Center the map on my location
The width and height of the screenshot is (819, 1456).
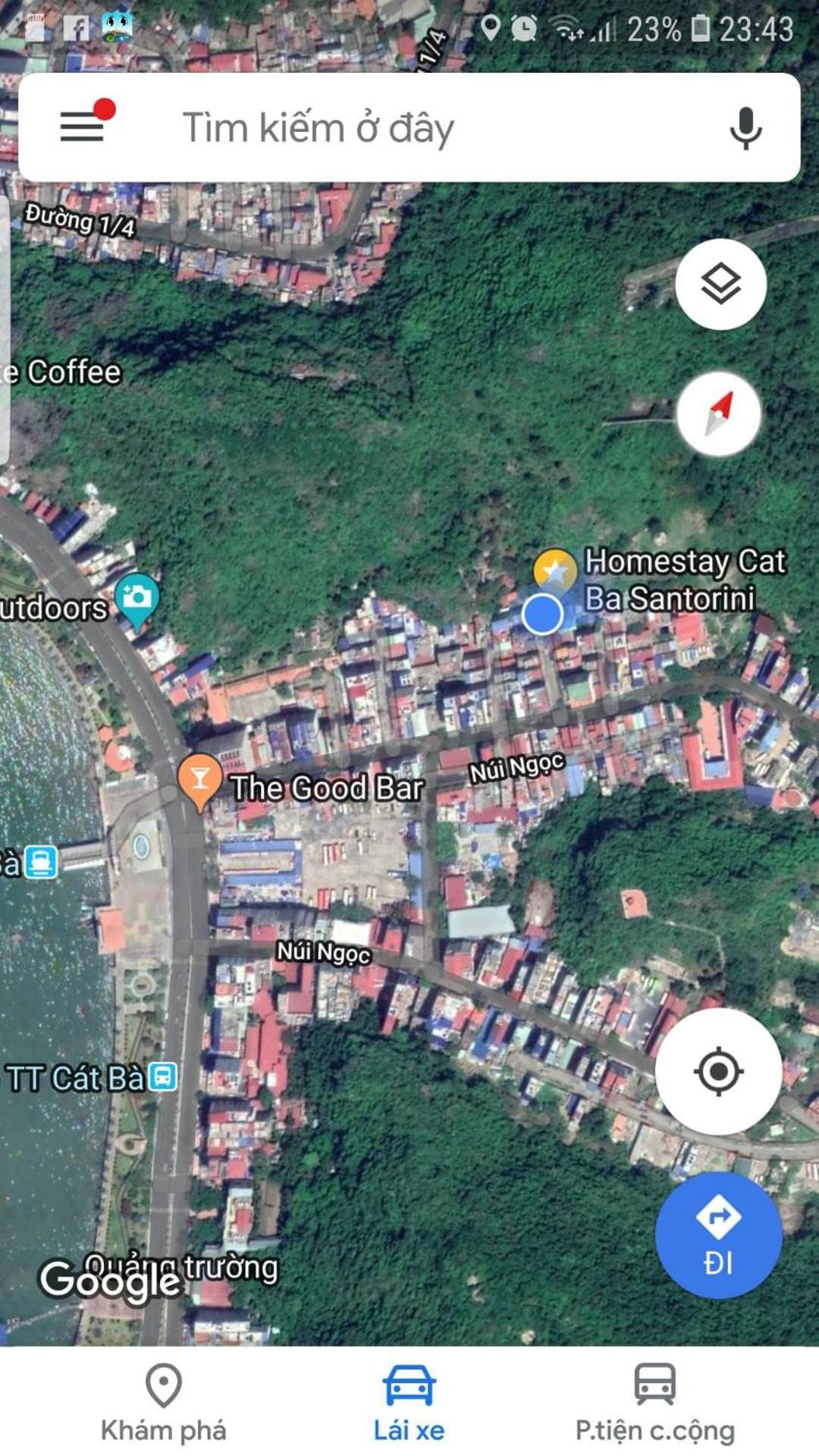tap(718, 1071)
